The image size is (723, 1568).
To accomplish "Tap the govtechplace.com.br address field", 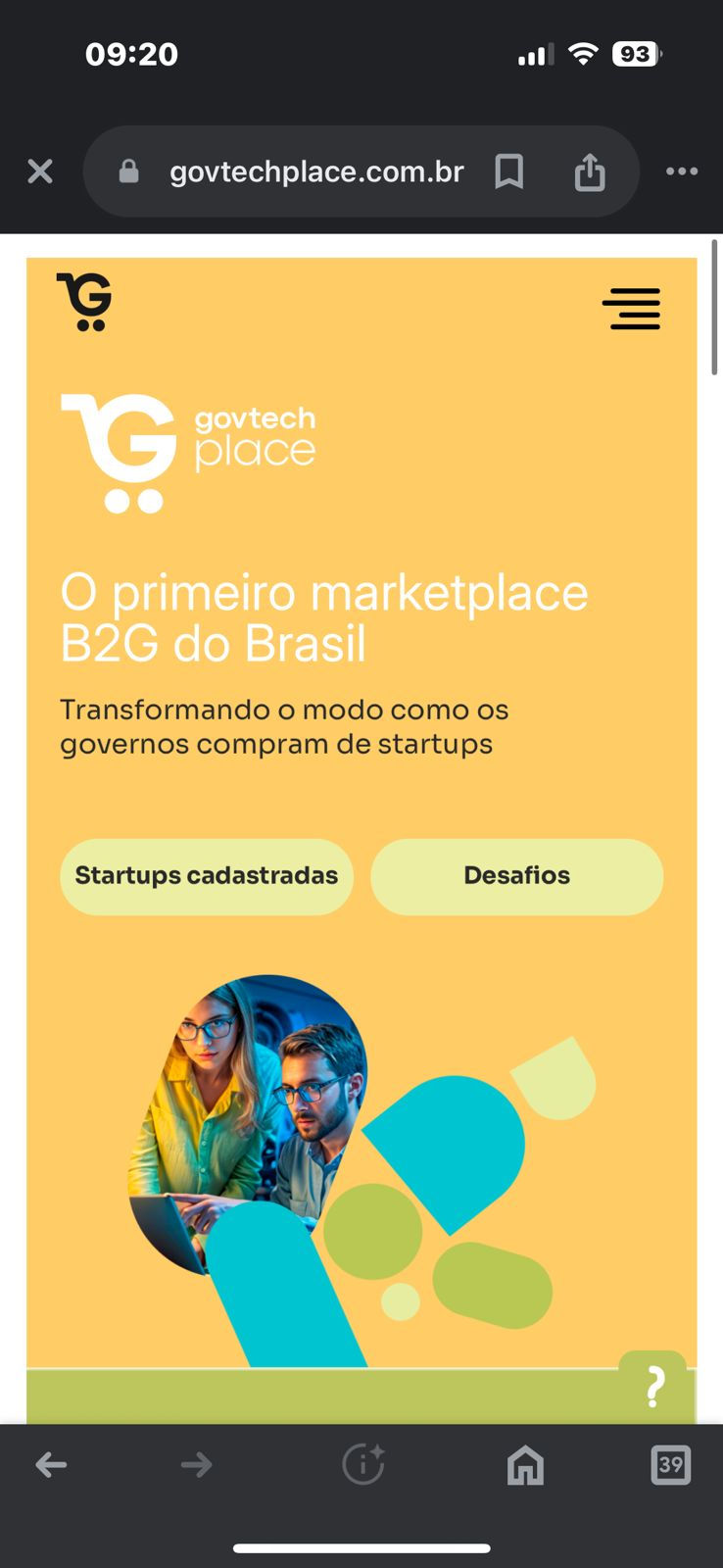I will pyautogui.click(x=315, y=171).
